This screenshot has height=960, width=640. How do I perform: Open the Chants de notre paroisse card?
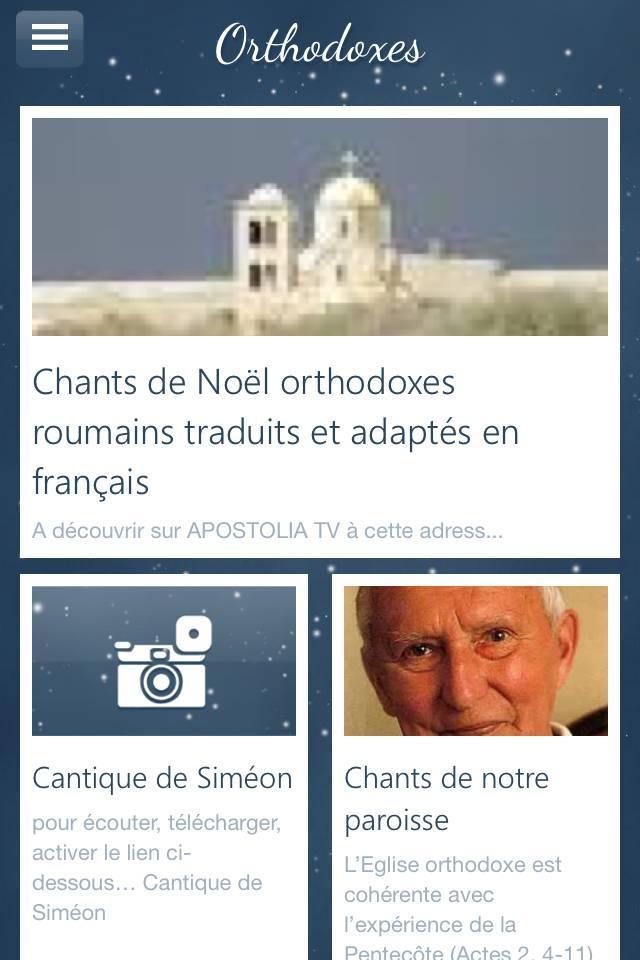tap(446, 797)
